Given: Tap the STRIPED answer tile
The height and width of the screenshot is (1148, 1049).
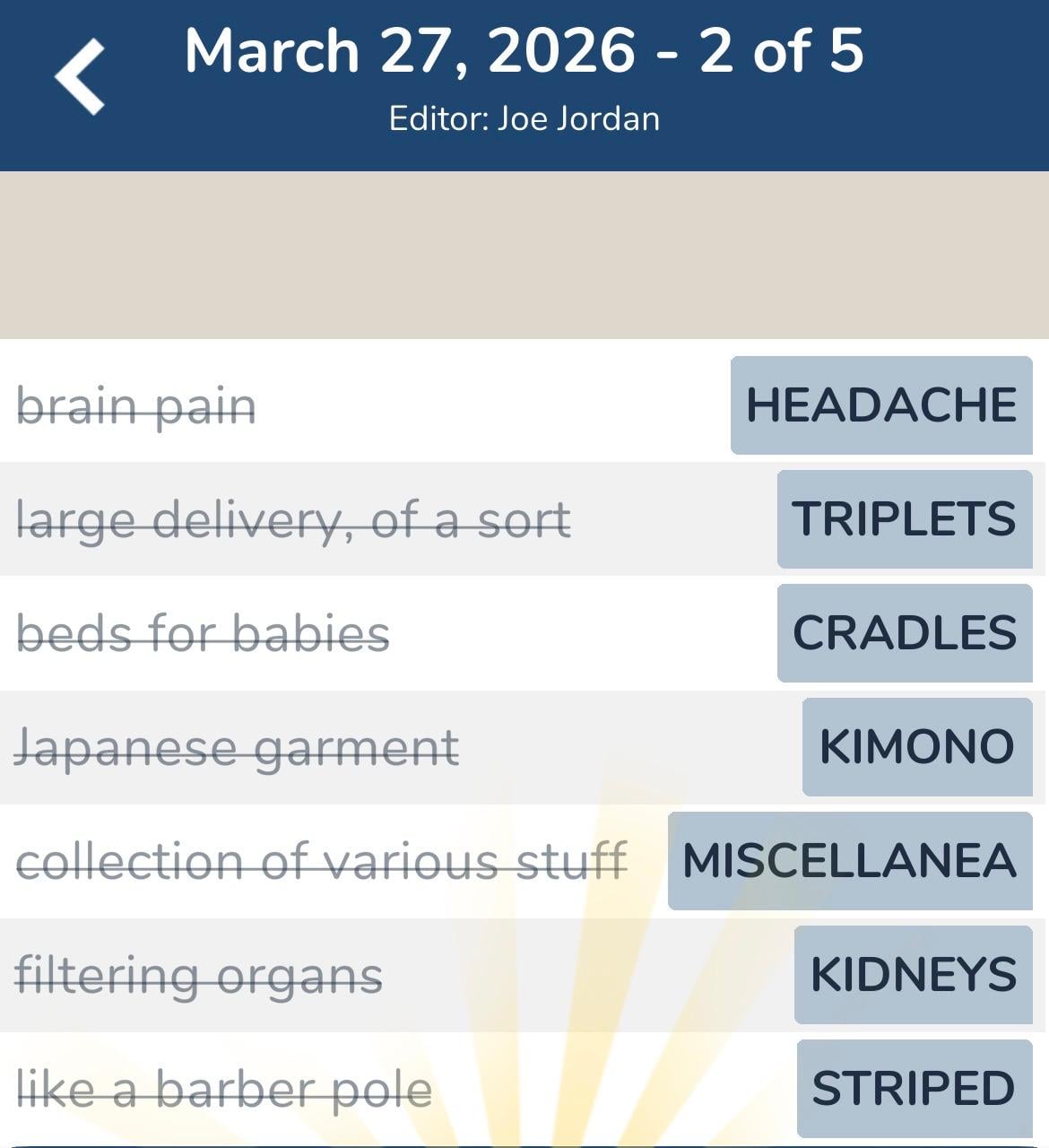Looking at the screenshot, I should [911, 1090].
